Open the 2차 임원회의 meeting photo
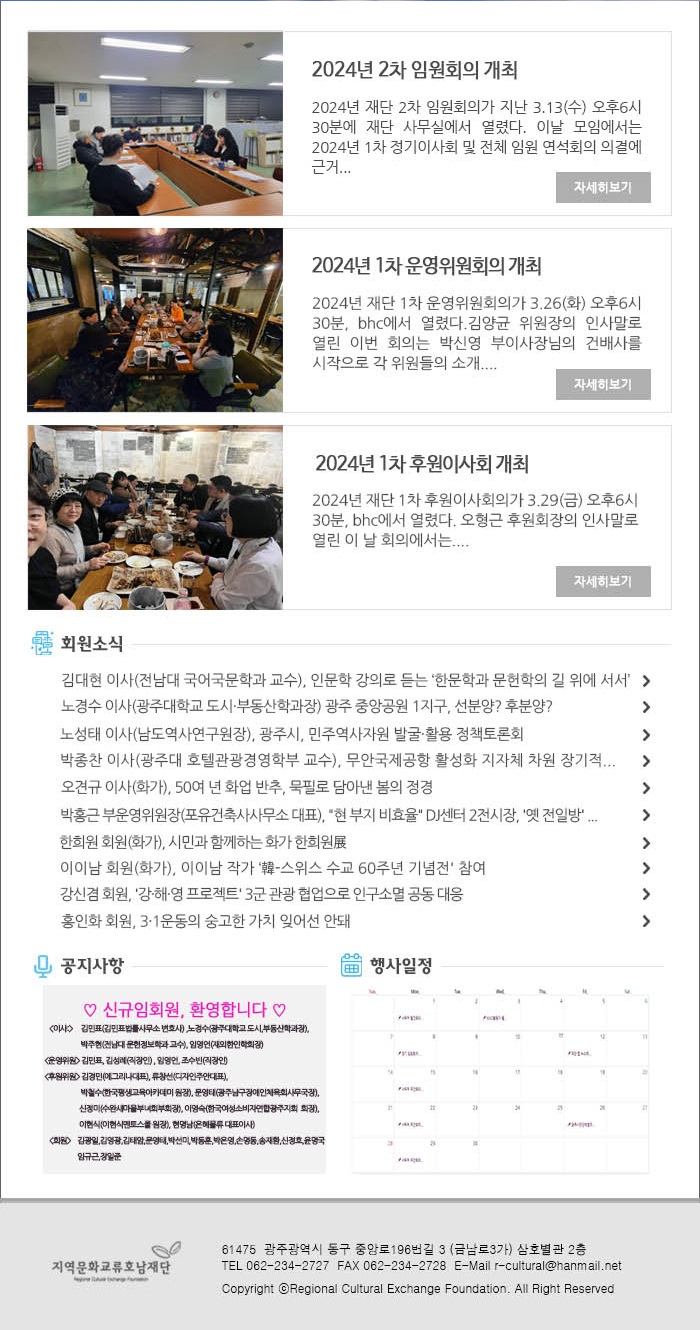The image size is (700, 1330). [x=155, y=123]
